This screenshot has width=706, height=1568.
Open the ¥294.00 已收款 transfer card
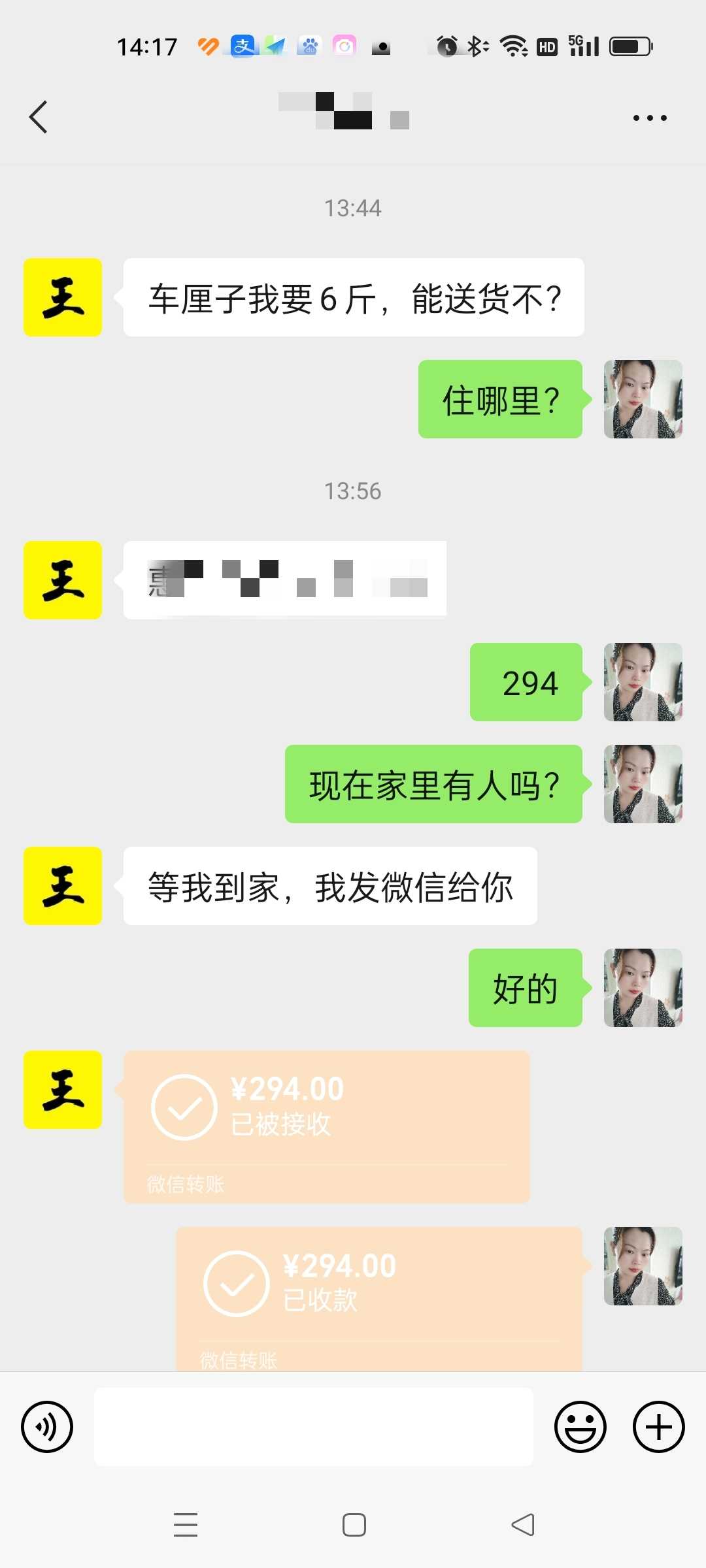pos(379,1299)
